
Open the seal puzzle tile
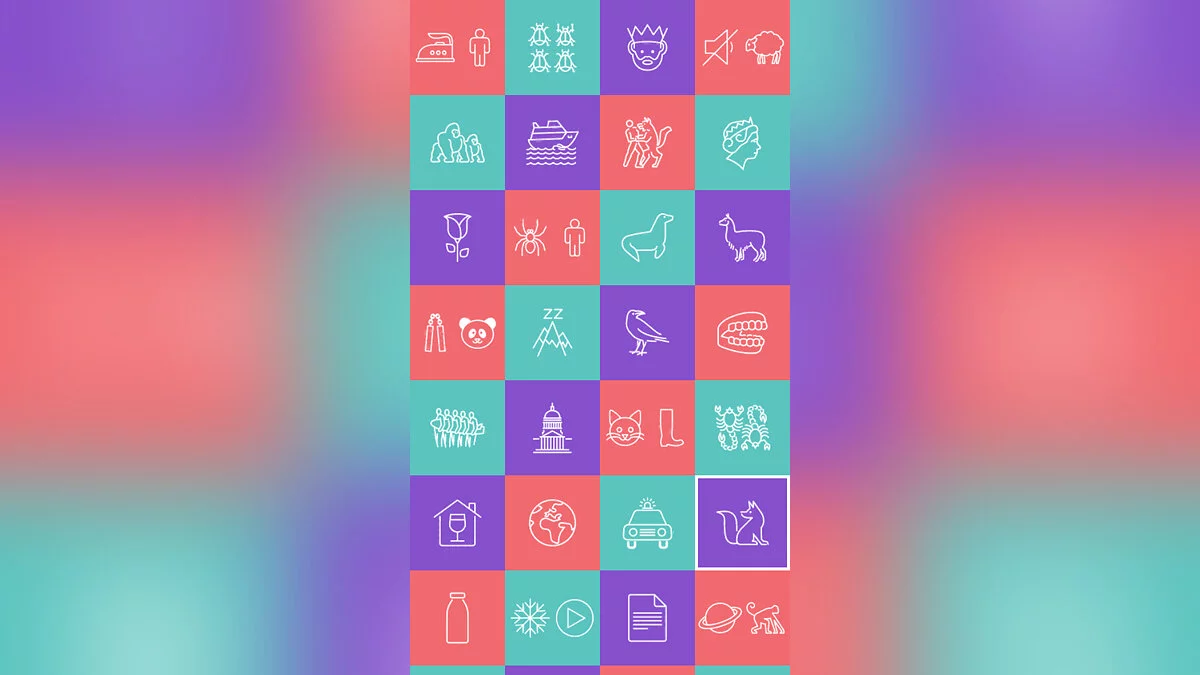pos(647,237)
